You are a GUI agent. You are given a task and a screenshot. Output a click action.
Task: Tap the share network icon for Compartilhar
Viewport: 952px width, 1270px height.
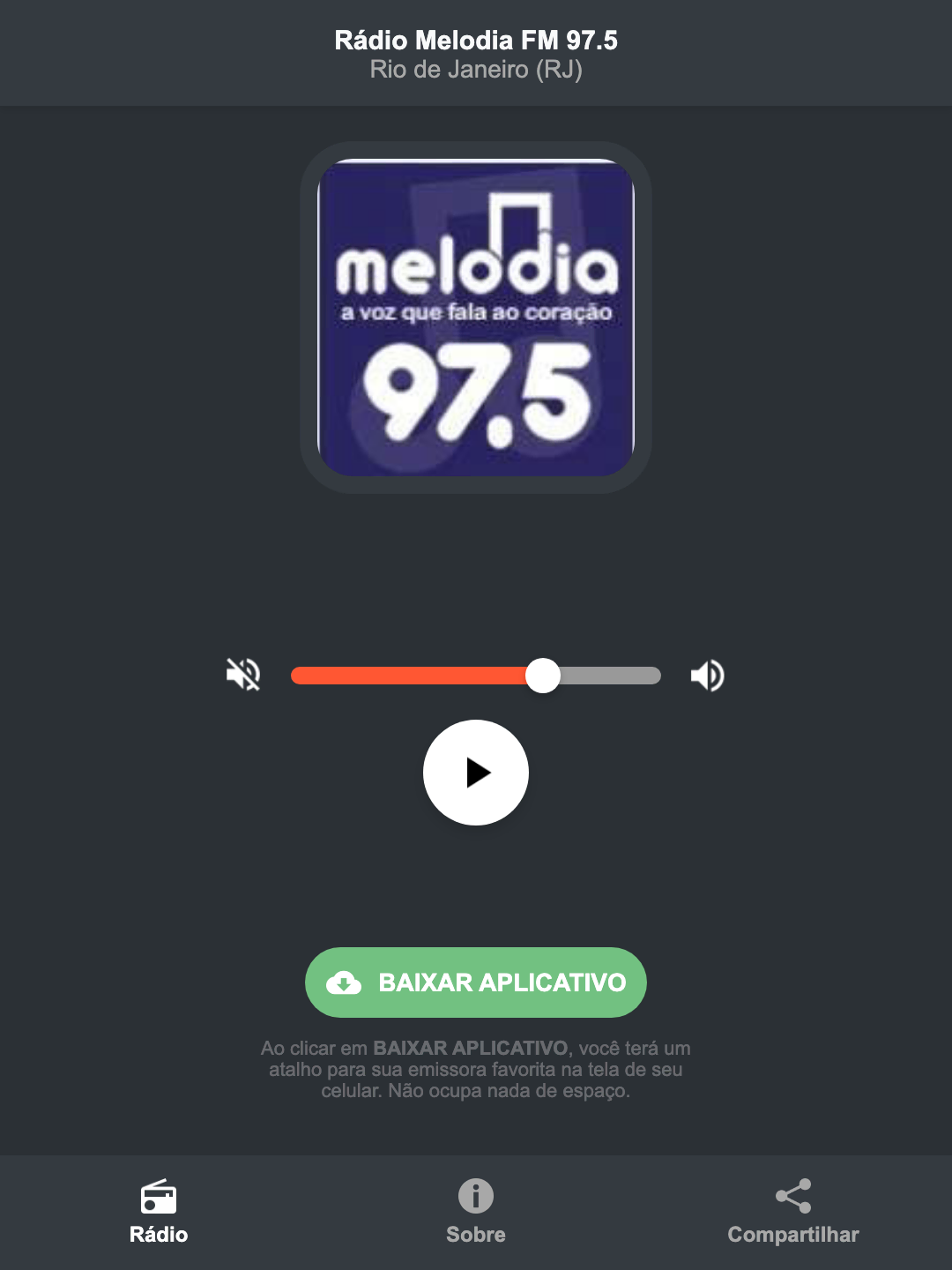point(792,1198)
